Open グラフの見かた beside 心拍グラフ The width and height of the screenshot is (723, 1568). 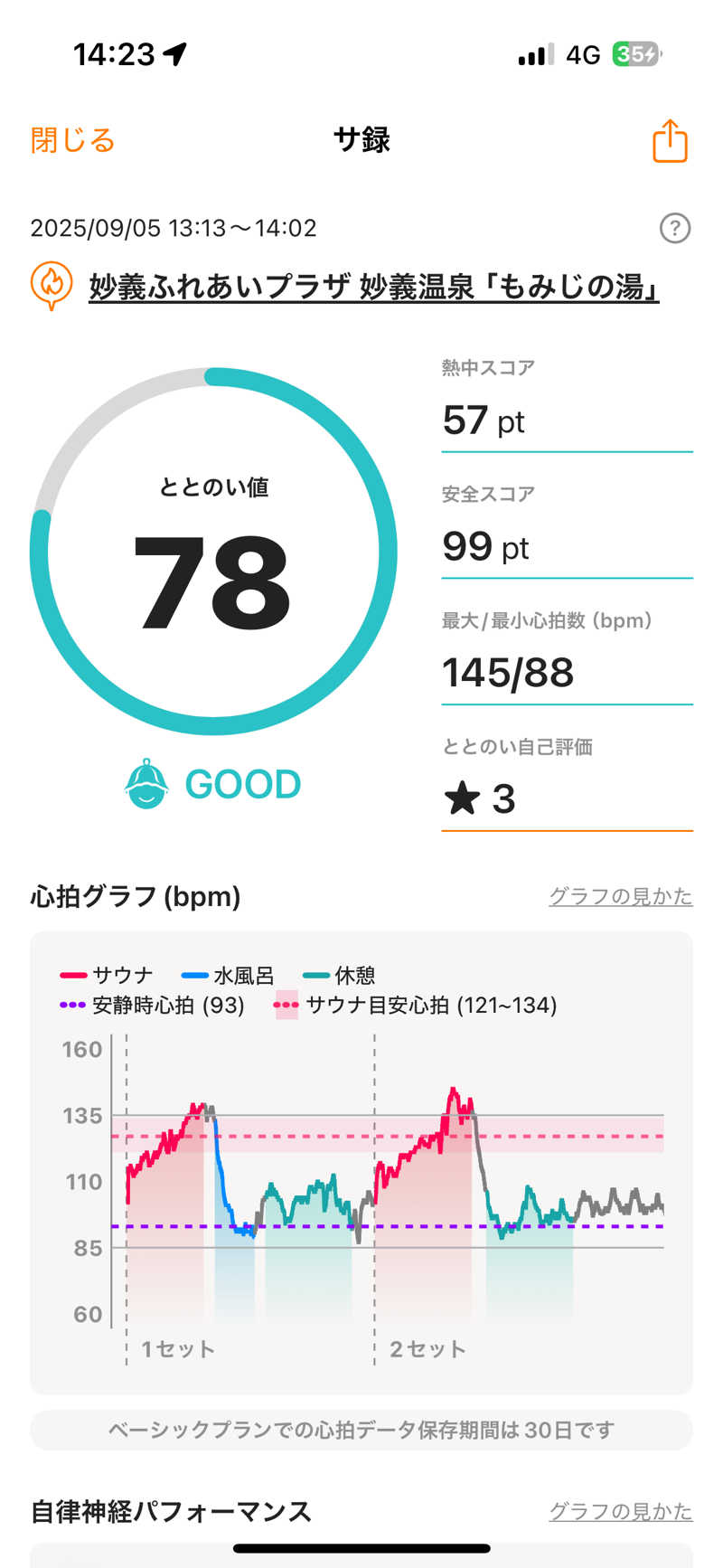point(620,896)
